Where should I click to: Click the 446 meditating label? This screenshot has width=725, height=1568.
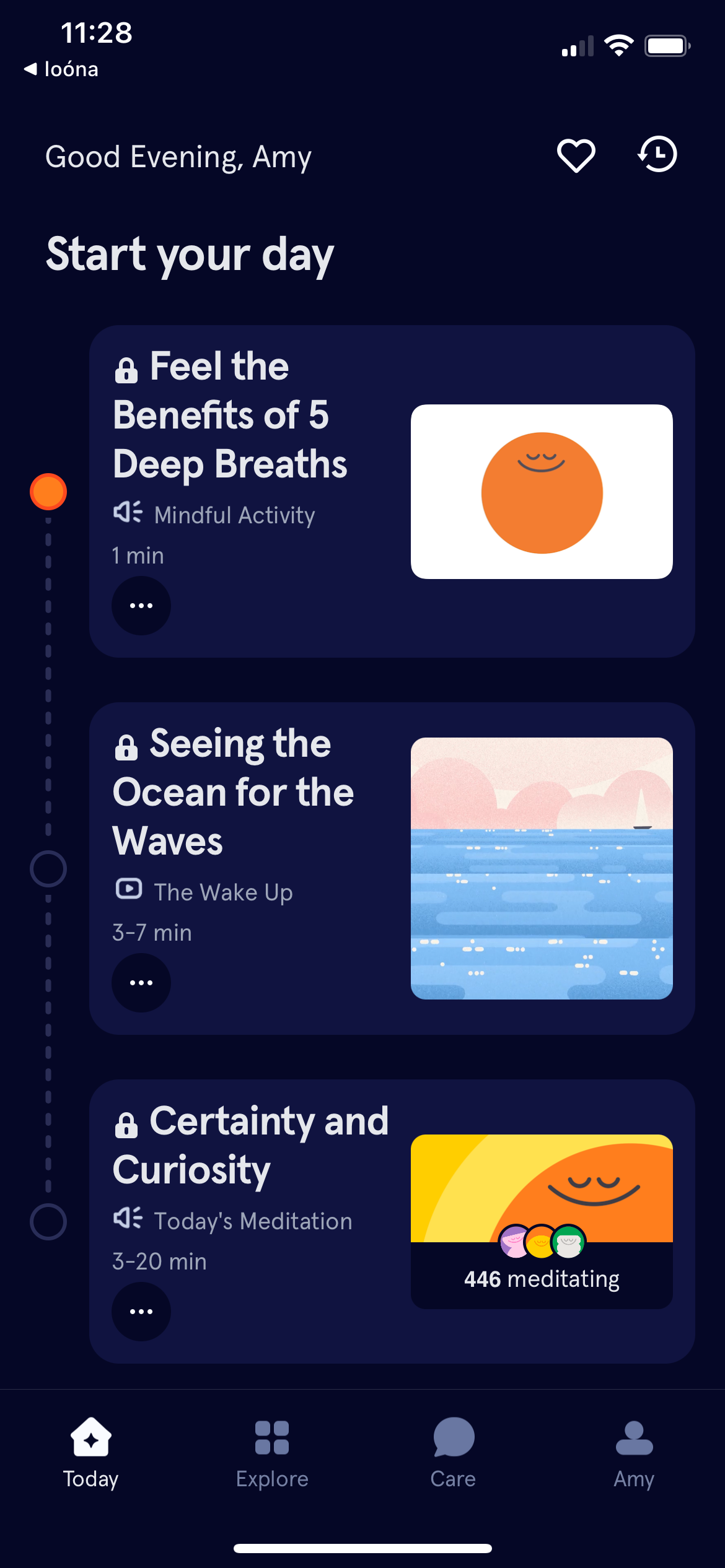[x=542, y=1277]
